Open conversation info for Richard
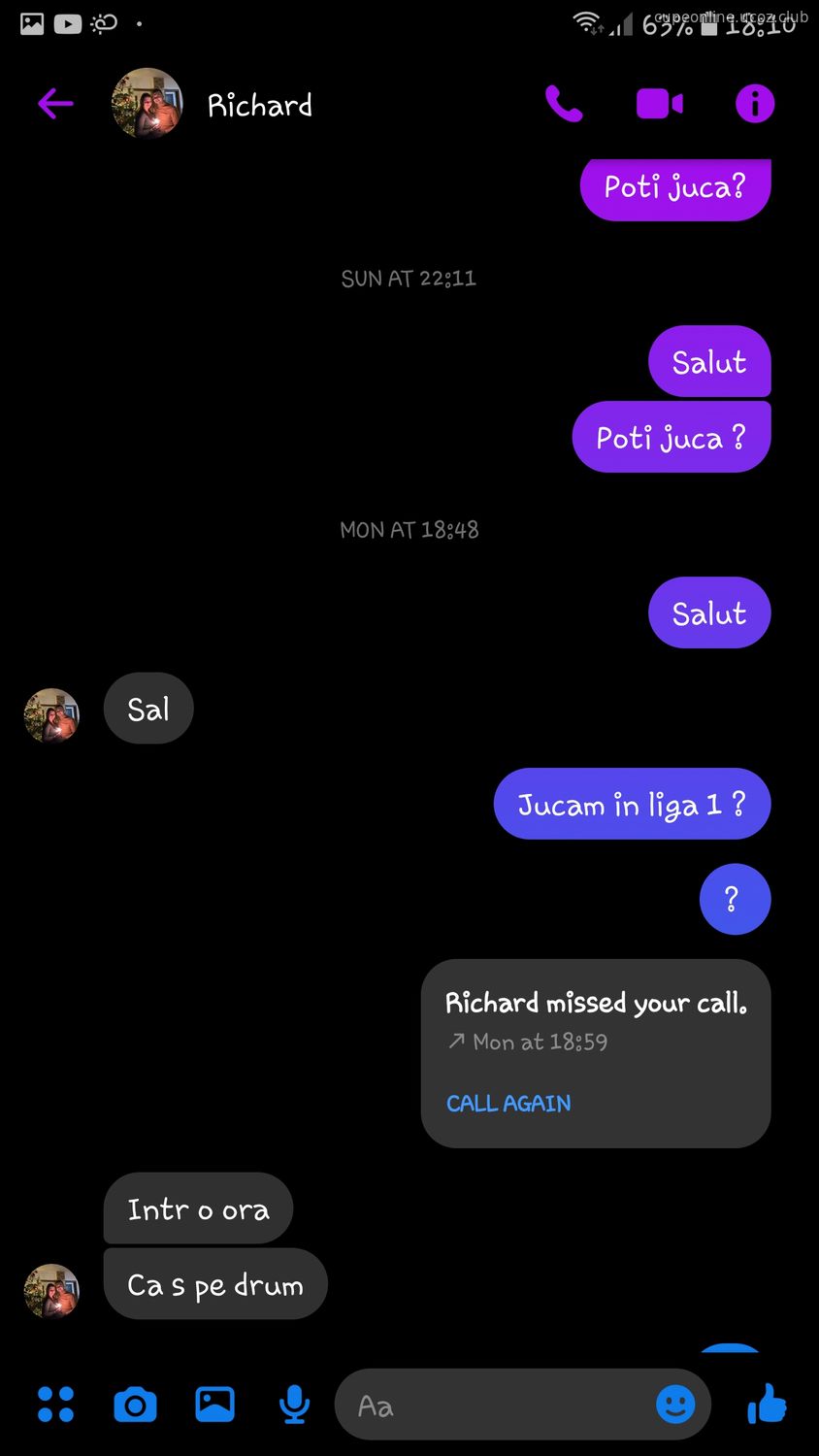This screenshot has width=819, height=1456. (x=755, y=103)
